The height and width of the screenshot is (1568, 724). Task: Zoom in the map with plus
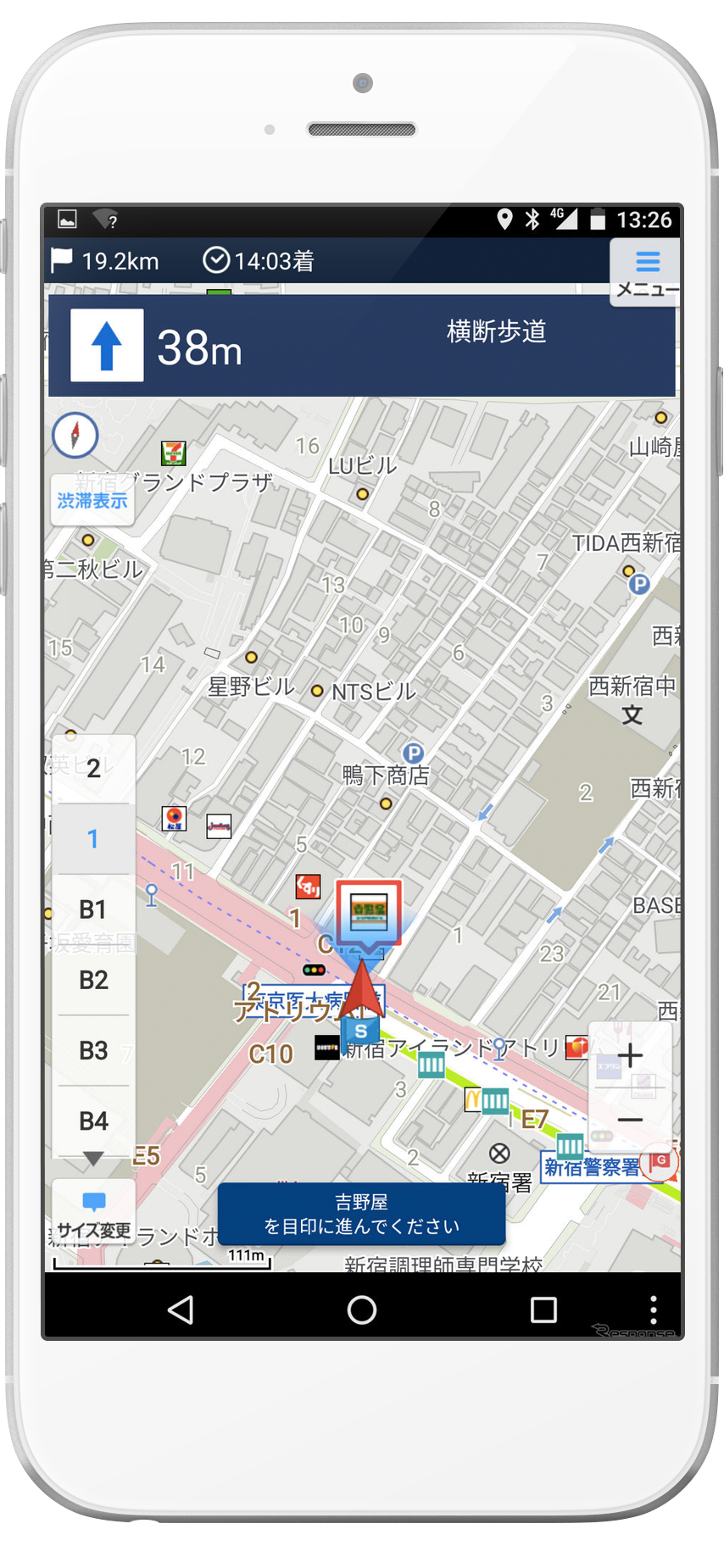[630, 1056]
